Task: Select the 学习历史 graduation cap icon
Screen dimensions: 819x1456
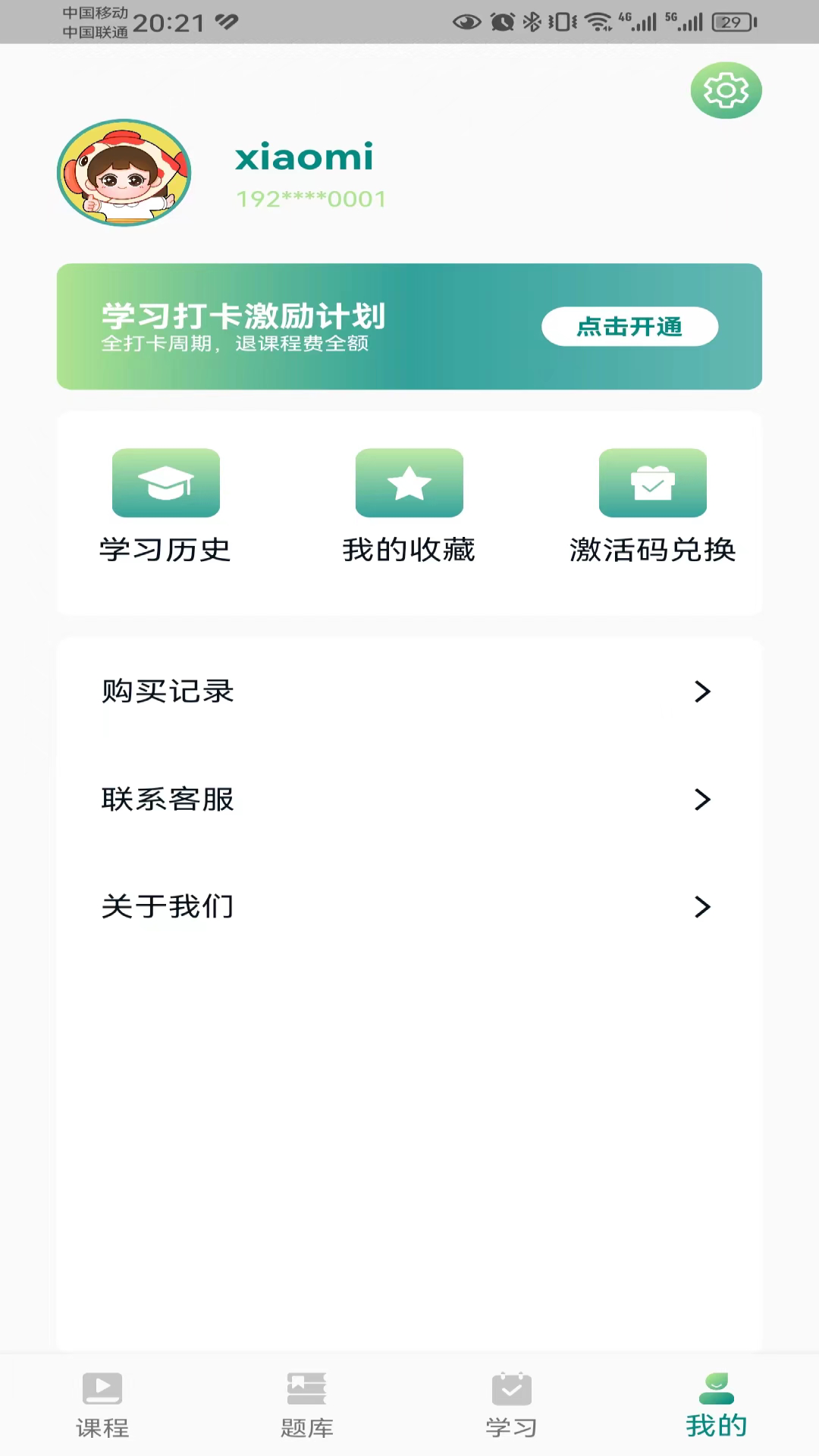Action: point(165,483)
